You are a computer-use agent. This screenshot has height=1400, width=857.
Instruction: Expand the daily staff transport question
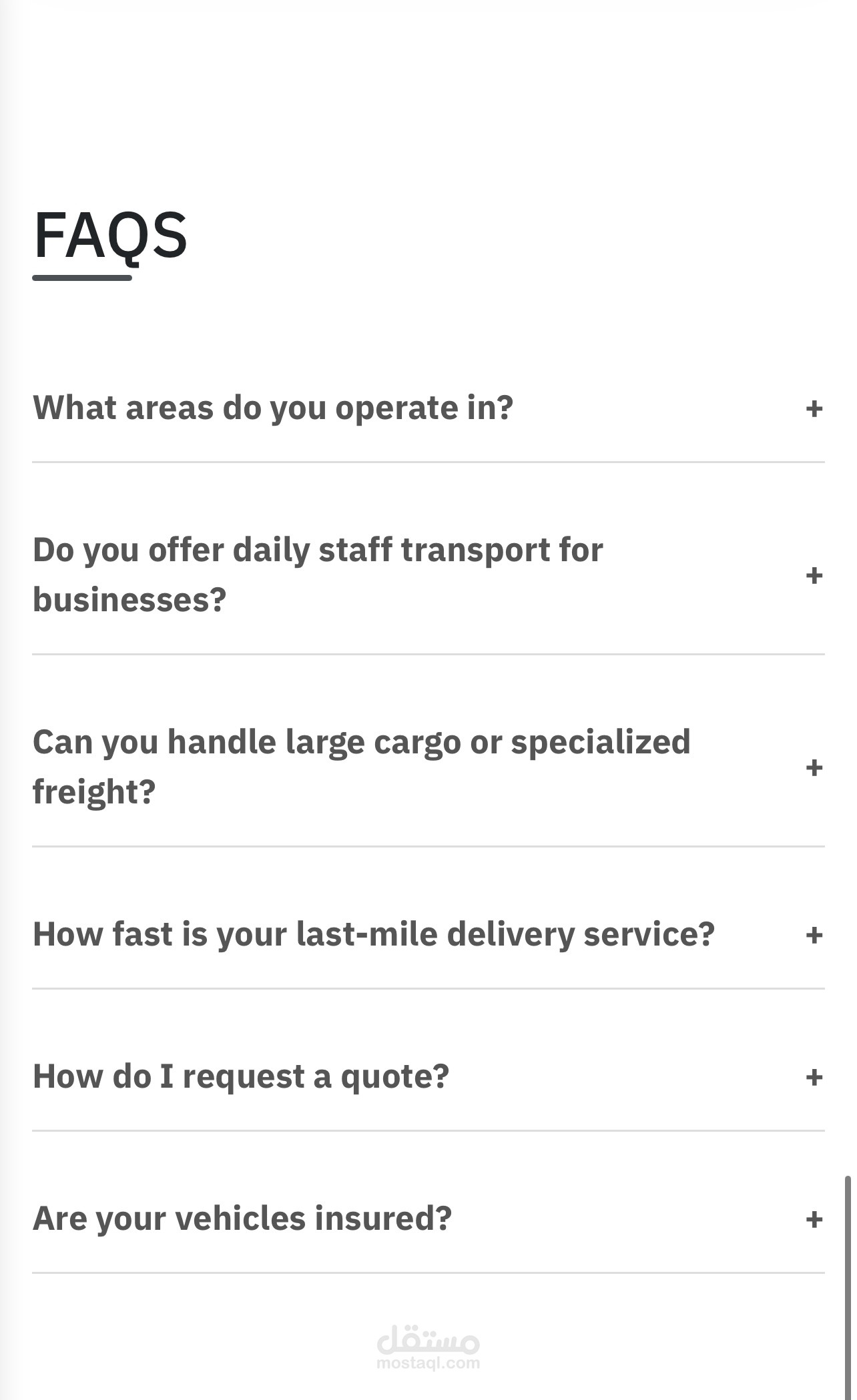pos(814,575)
